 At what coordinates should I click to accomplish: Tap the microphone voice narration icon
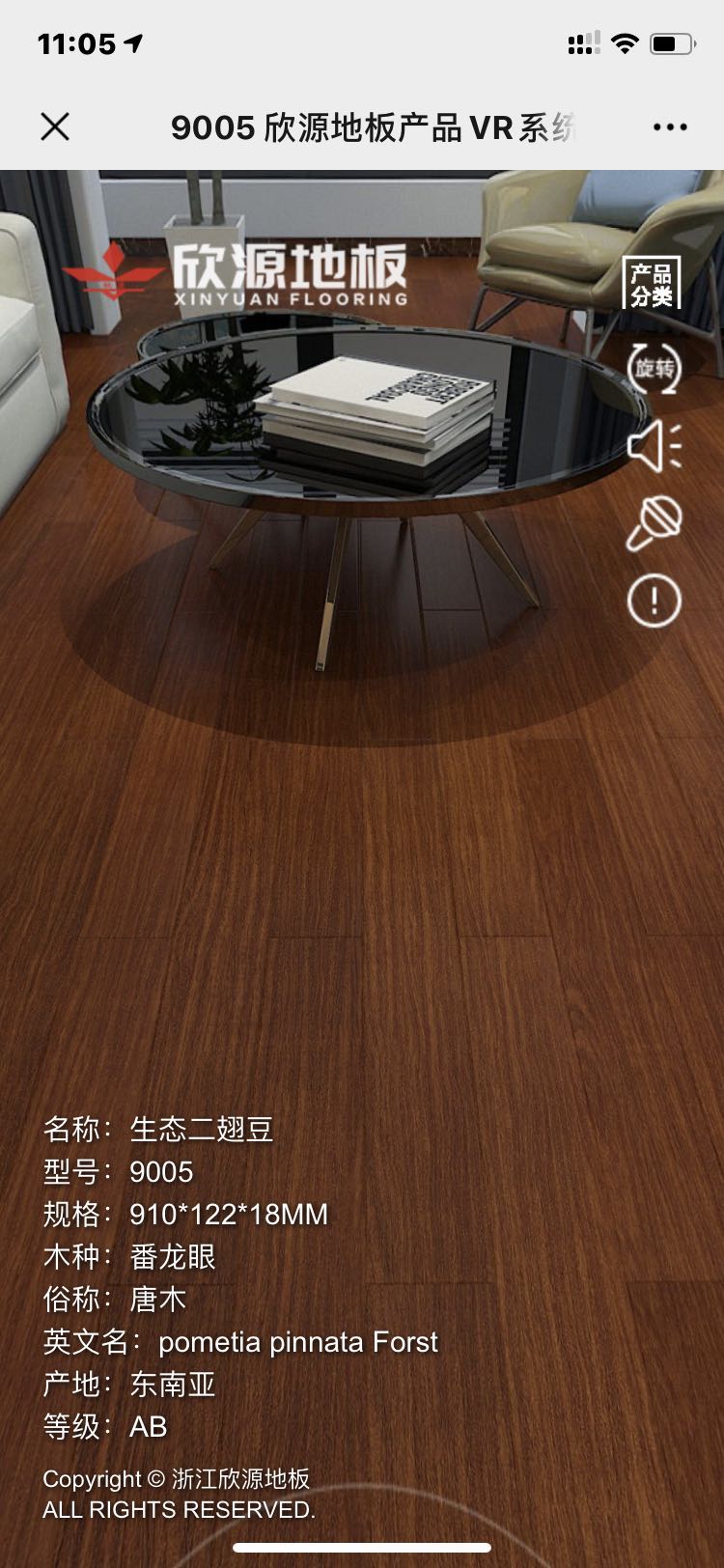point(654,523)
